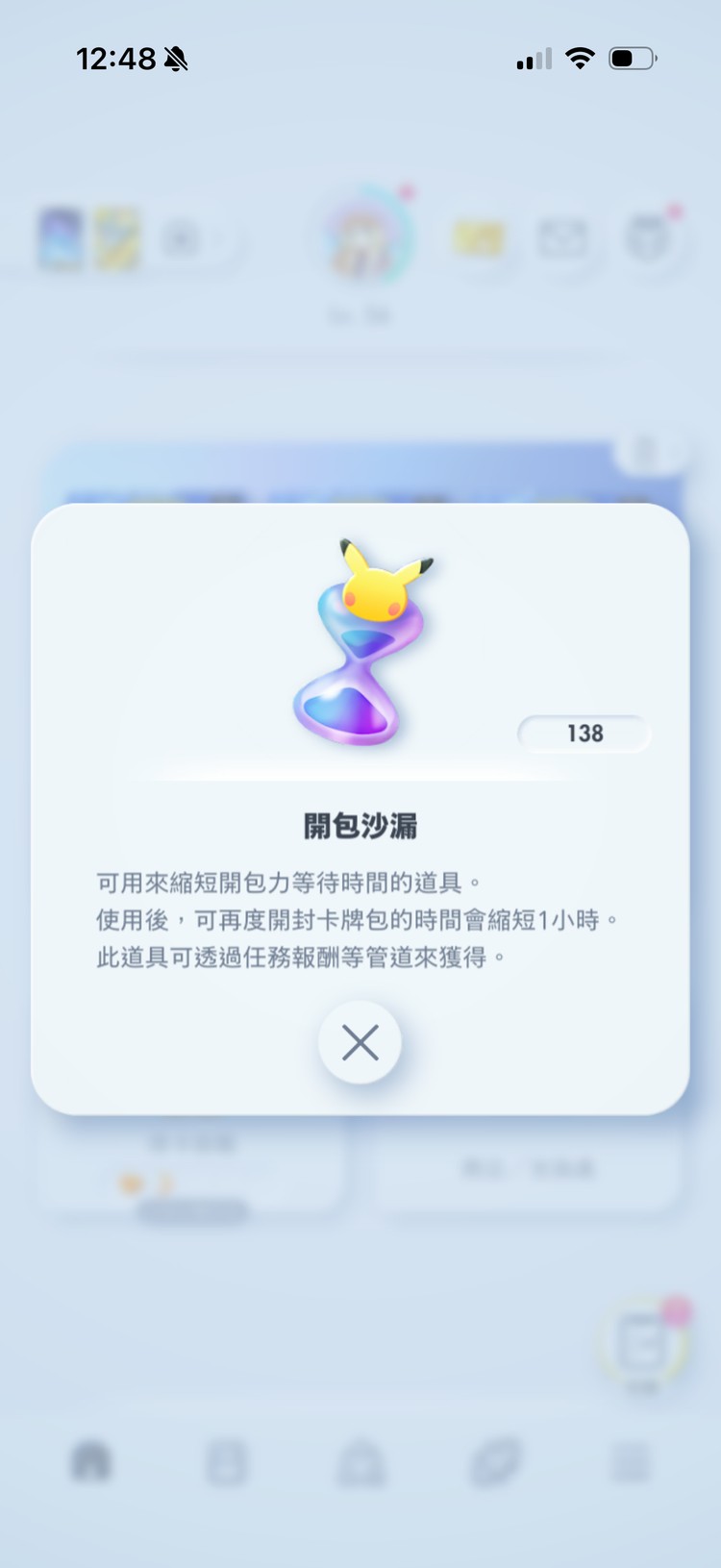Close the 開包沙漏 item detail dialog

360,1042
